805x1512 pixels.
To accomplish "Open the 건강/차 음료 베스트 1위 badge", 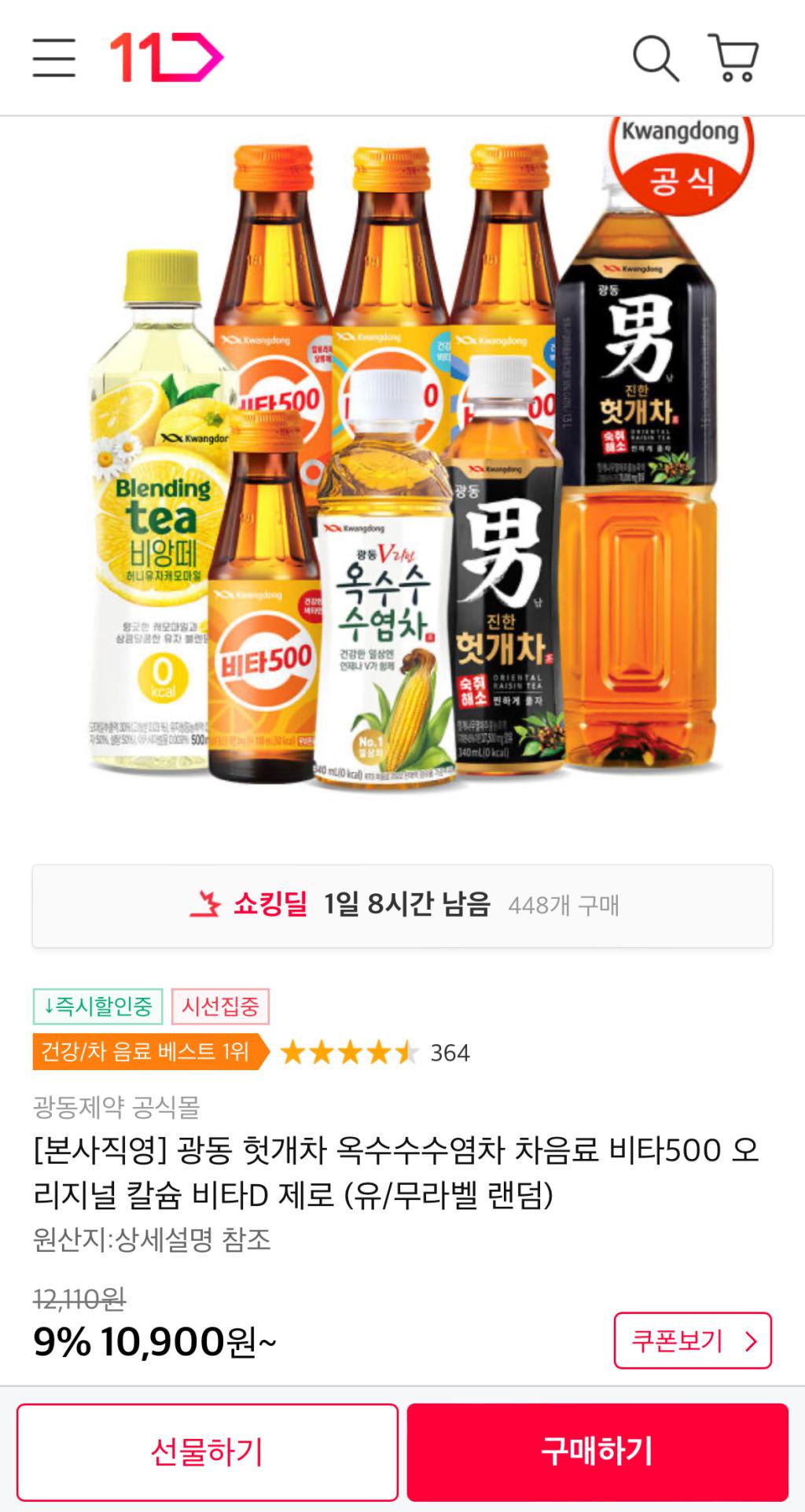I will pos(146,1052).
